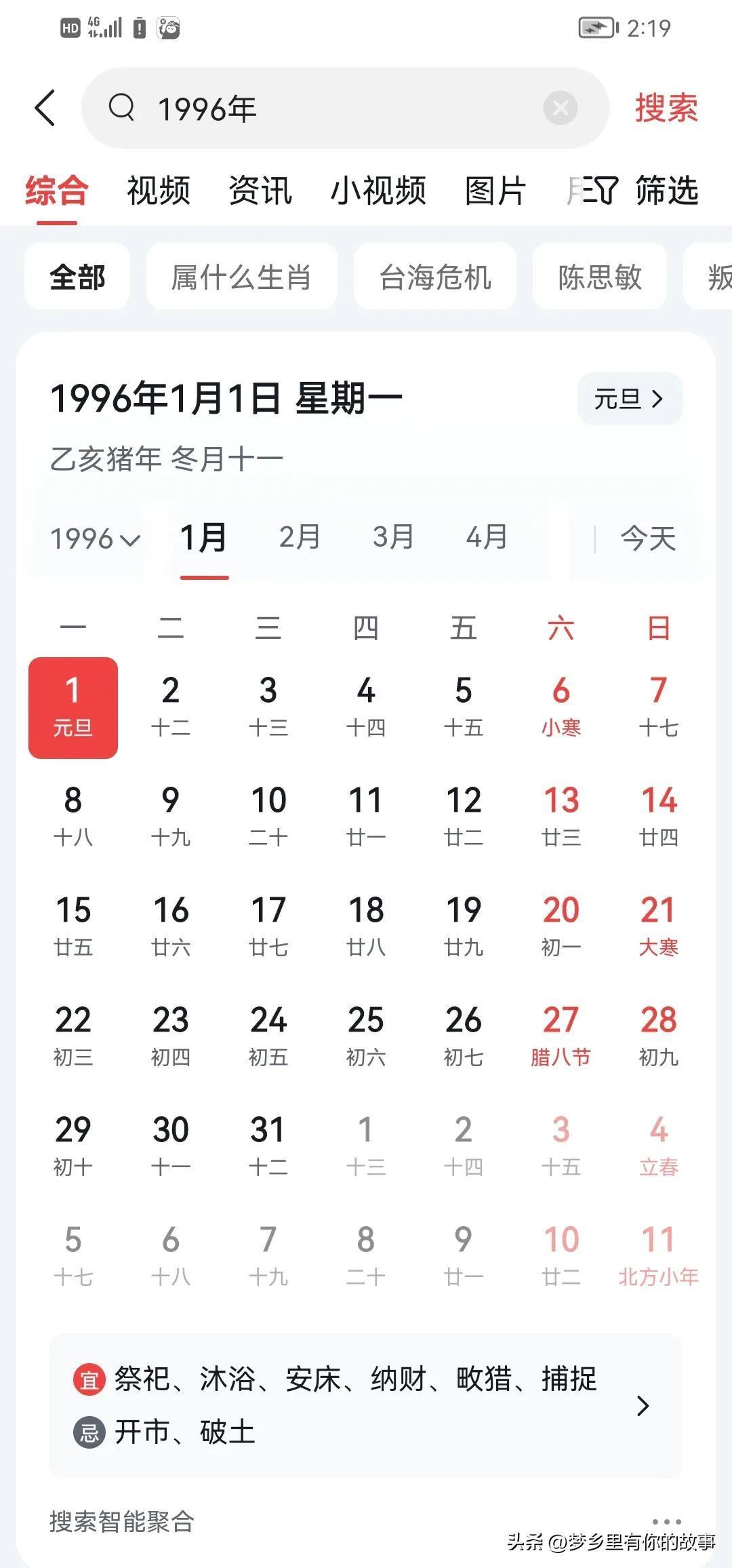This screenshot has height=1568, width=732.
Task: Switch to the 图片 tab
Action: [495, 191]
